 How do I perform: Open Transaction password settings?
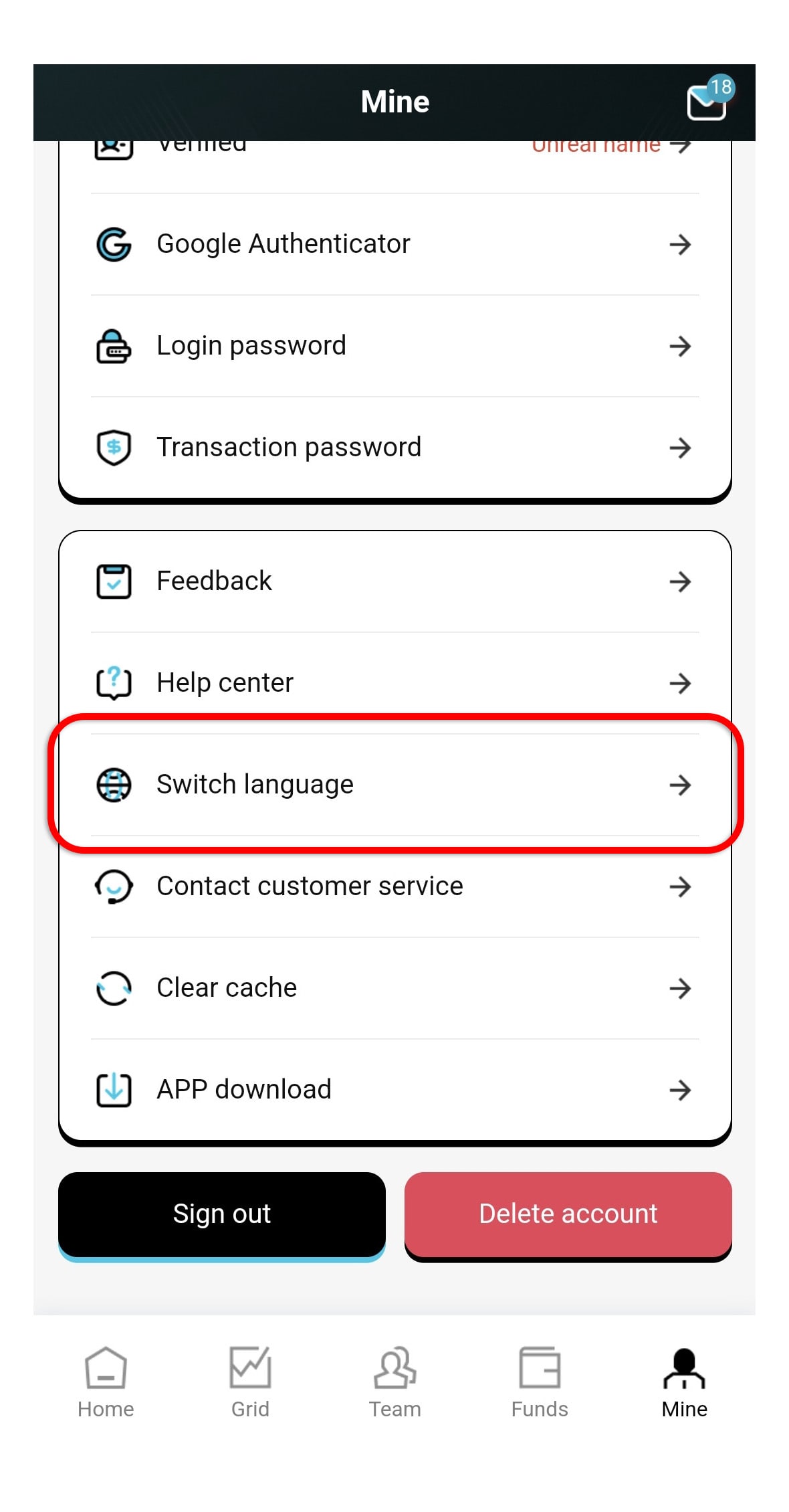click(394, 448)
